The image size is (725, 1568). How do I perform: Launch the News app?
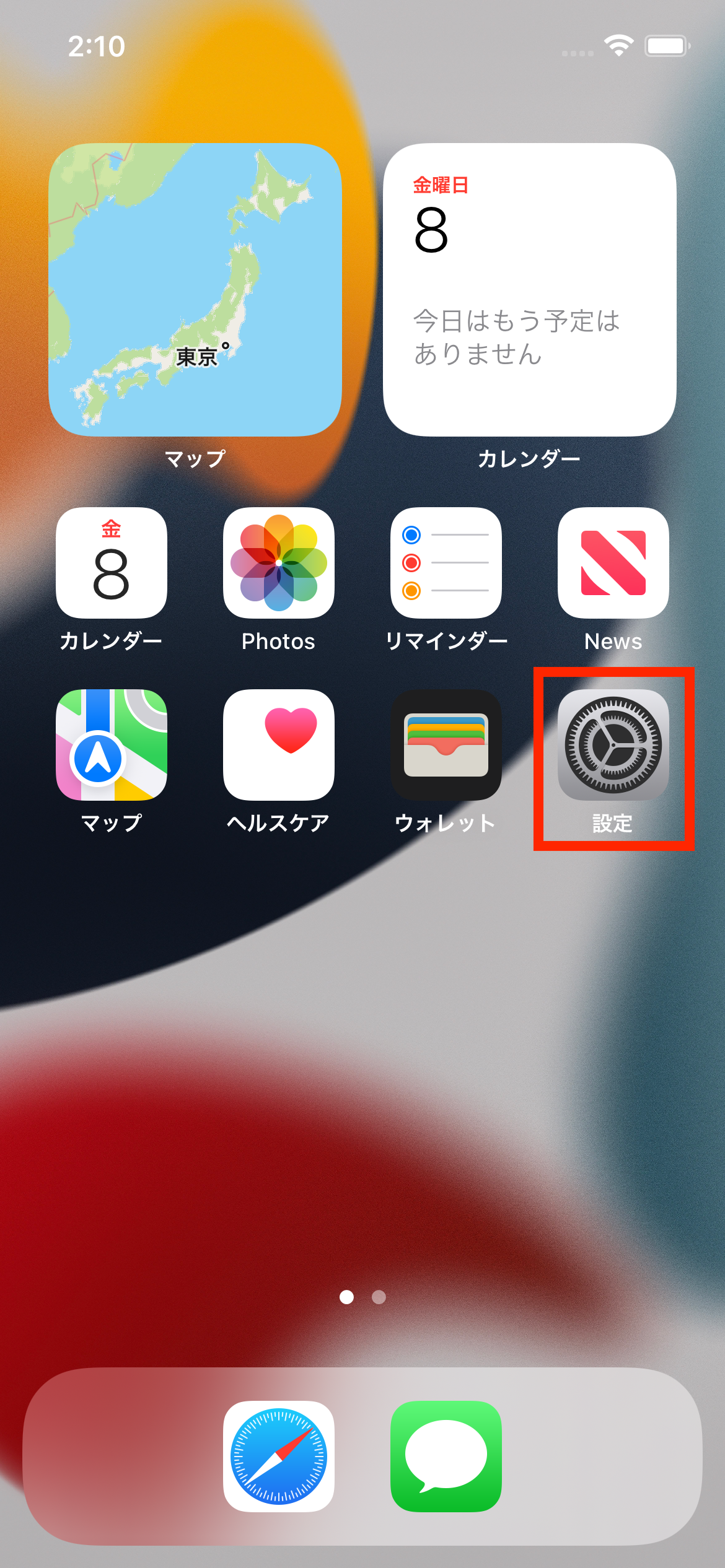coord(613,563)
